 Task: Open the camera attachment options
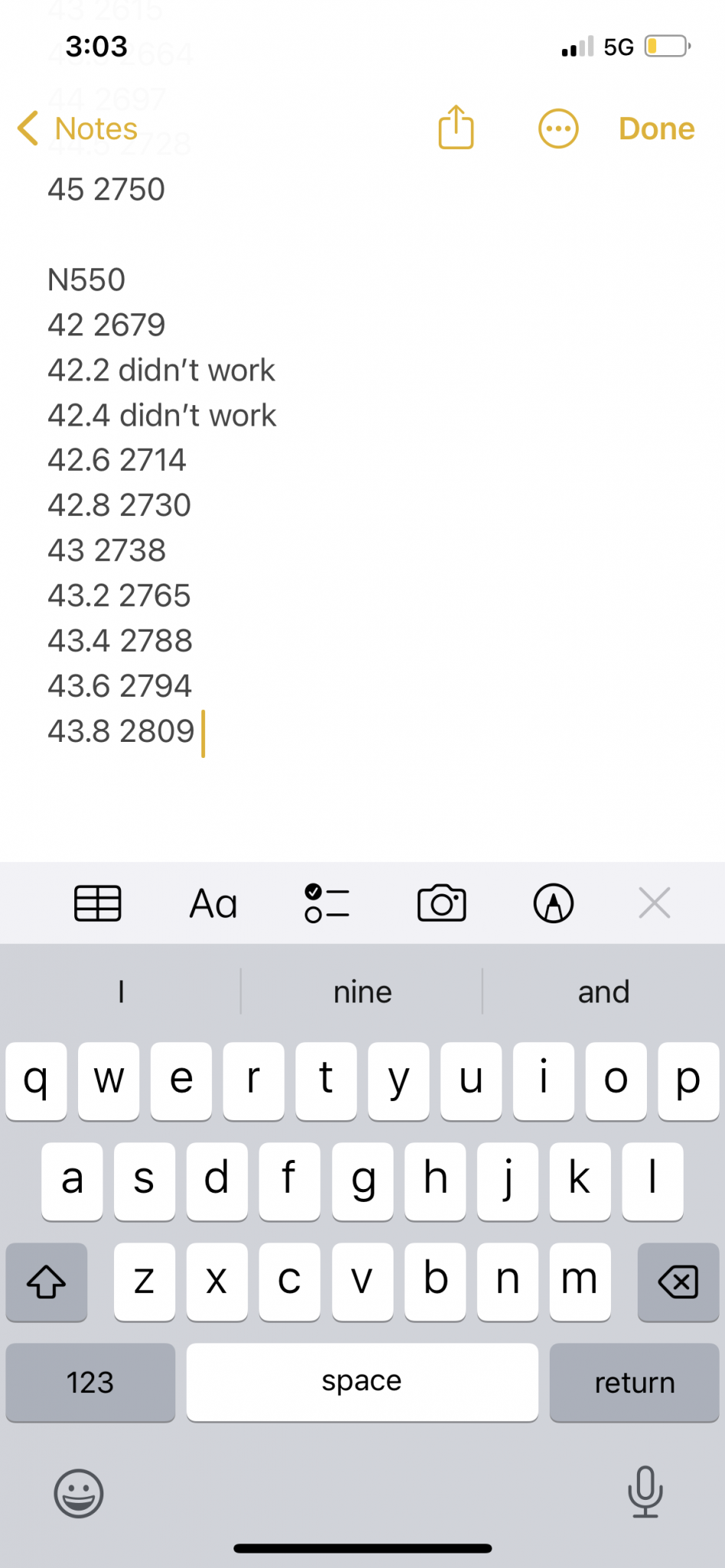coord(442,903)
